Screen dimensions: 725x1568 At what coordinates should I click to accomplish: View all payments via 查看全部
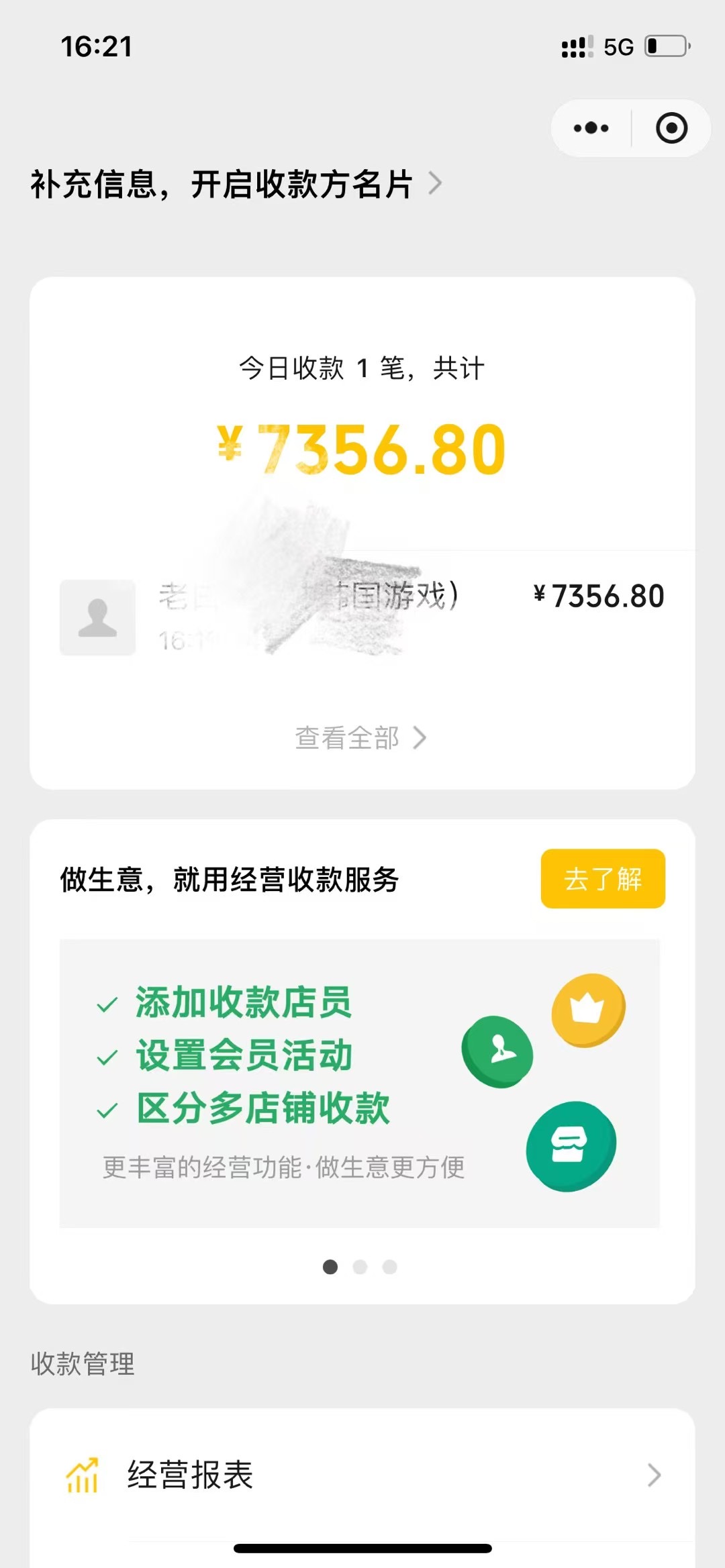pyautogui.click(x=360, y=738)
